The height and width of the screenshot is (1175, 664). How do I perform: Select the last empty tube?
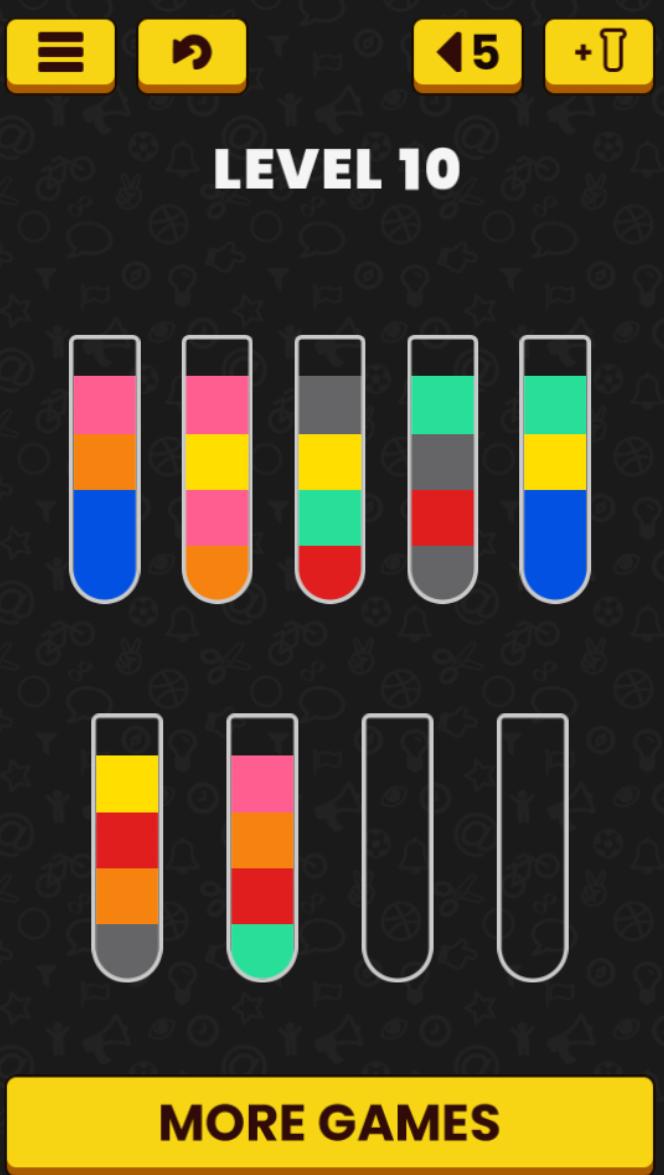tap(532, 848)
